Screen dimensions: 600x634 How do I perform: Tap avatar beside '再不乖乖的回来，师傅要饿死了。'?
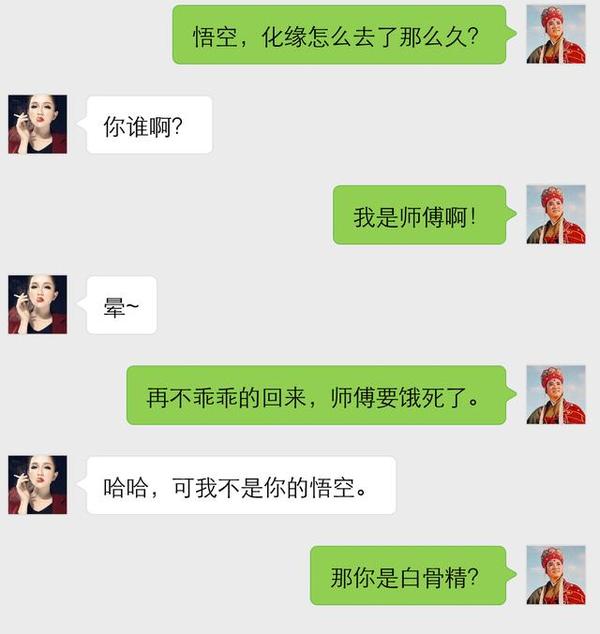556,394
